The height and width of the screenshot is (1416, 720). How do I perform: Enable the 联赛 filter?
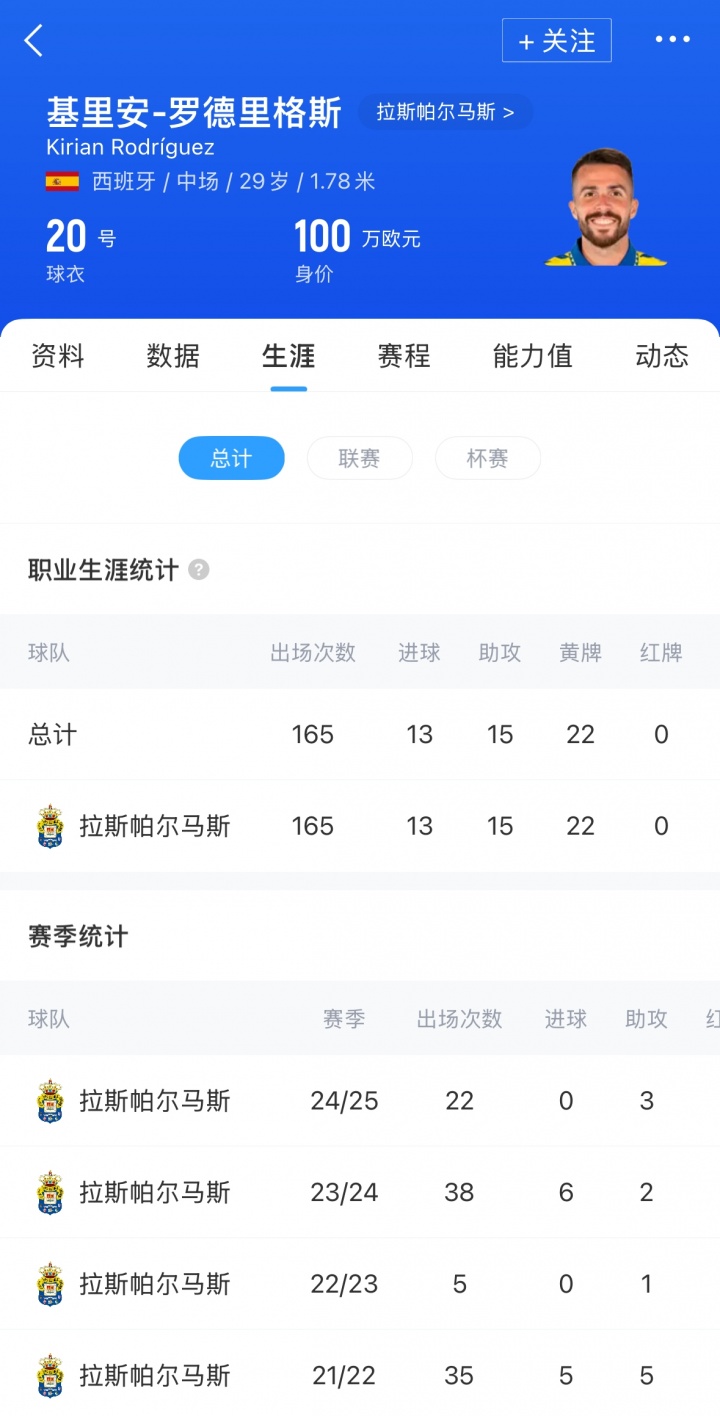click(x=359, y=458)
